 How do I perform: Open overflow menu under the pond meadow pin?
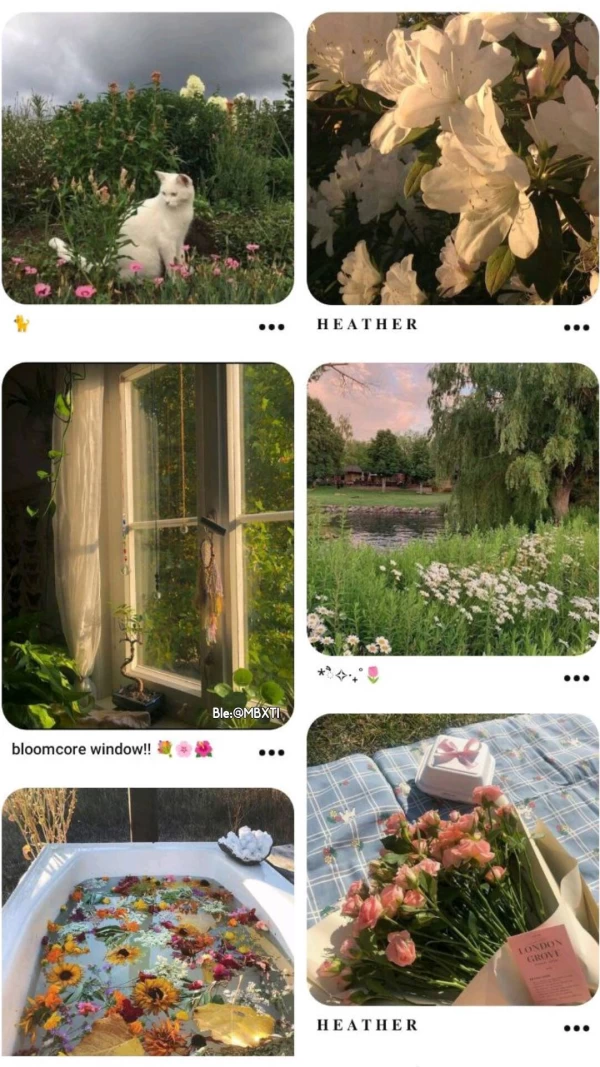(x=576, y=677)
